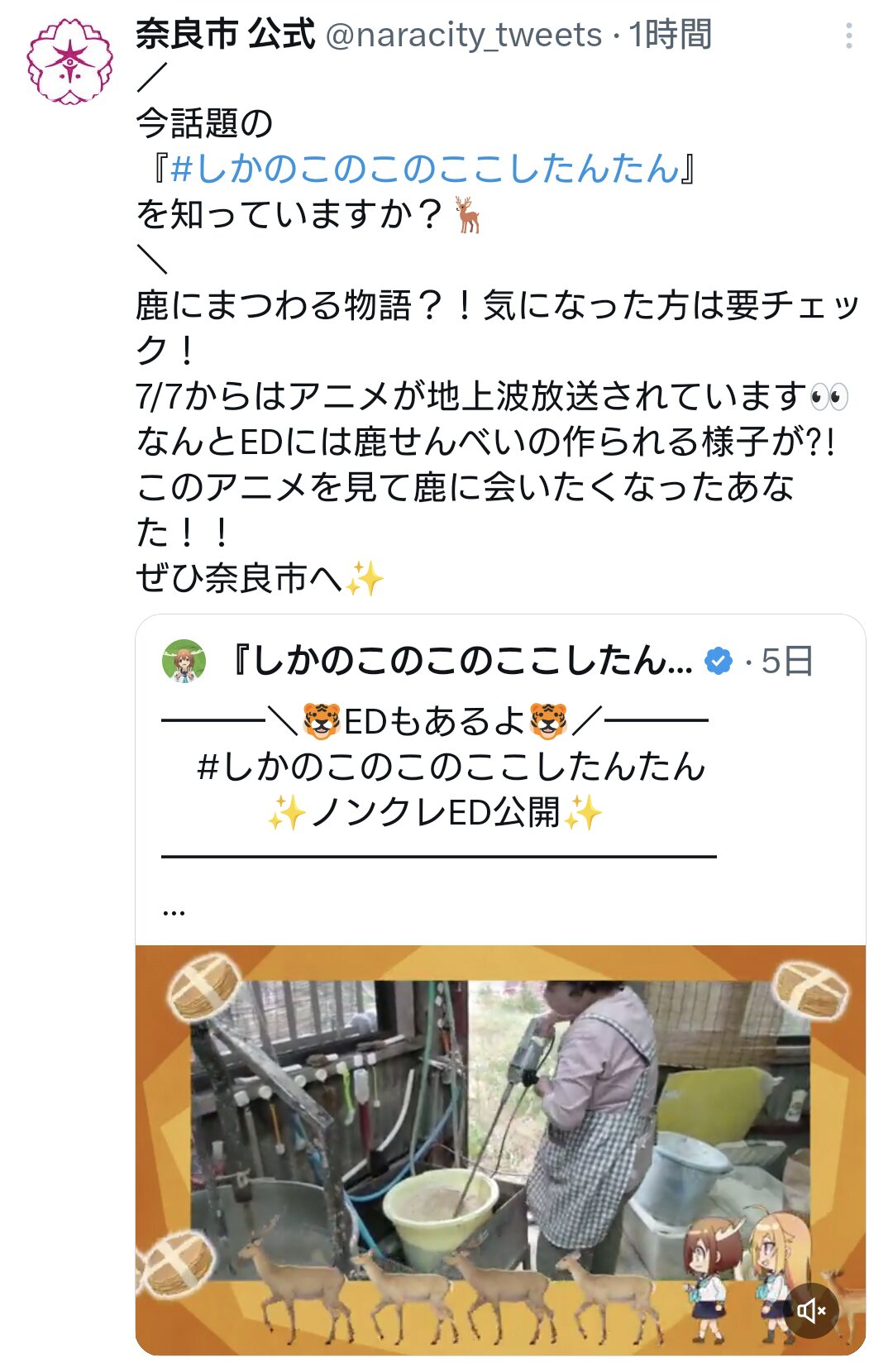This screenshot has width=893, height=1372.
Task: Open the tweet's overflow menu
Action: point(848,36)
